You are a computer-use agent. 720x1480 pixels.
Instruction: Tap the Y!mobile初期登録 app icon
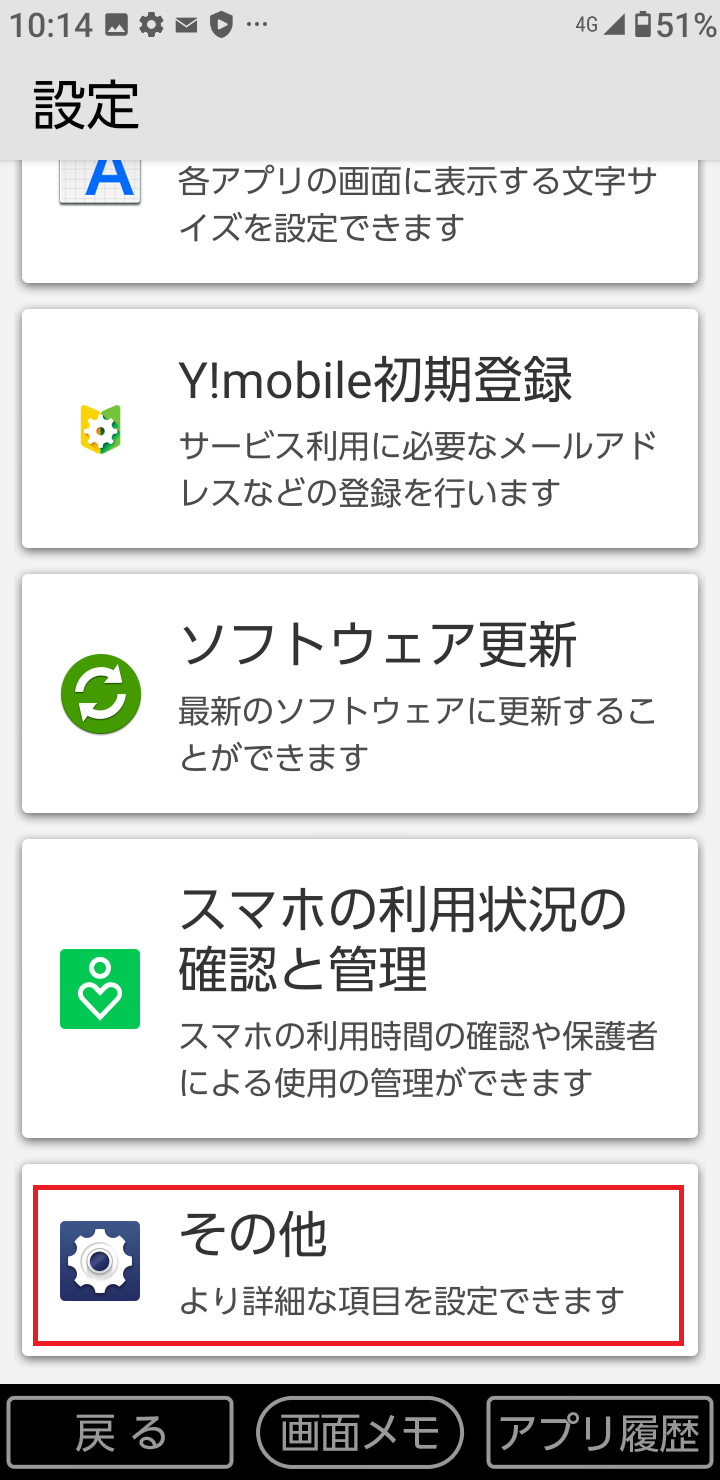99,427
